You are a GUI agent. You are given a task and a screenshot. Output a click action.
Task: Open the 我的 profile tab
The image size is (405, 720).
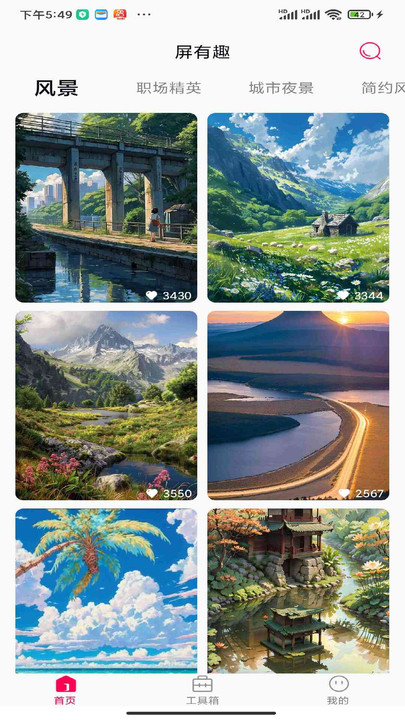(338, 690)
